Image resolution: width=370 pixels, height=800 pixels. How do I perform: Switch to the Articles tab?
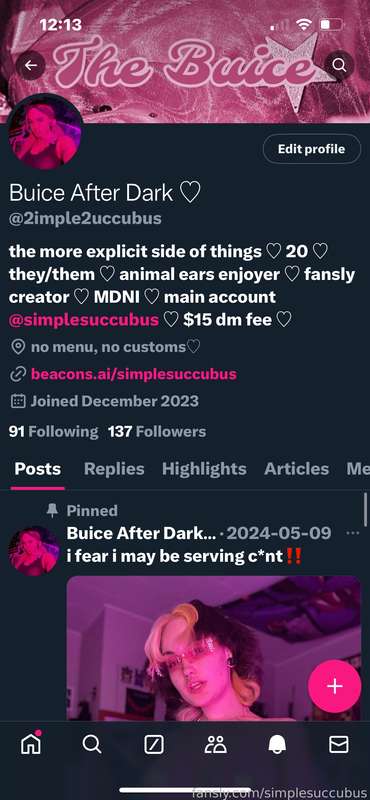pyautogui.click(x=297, y=469)
